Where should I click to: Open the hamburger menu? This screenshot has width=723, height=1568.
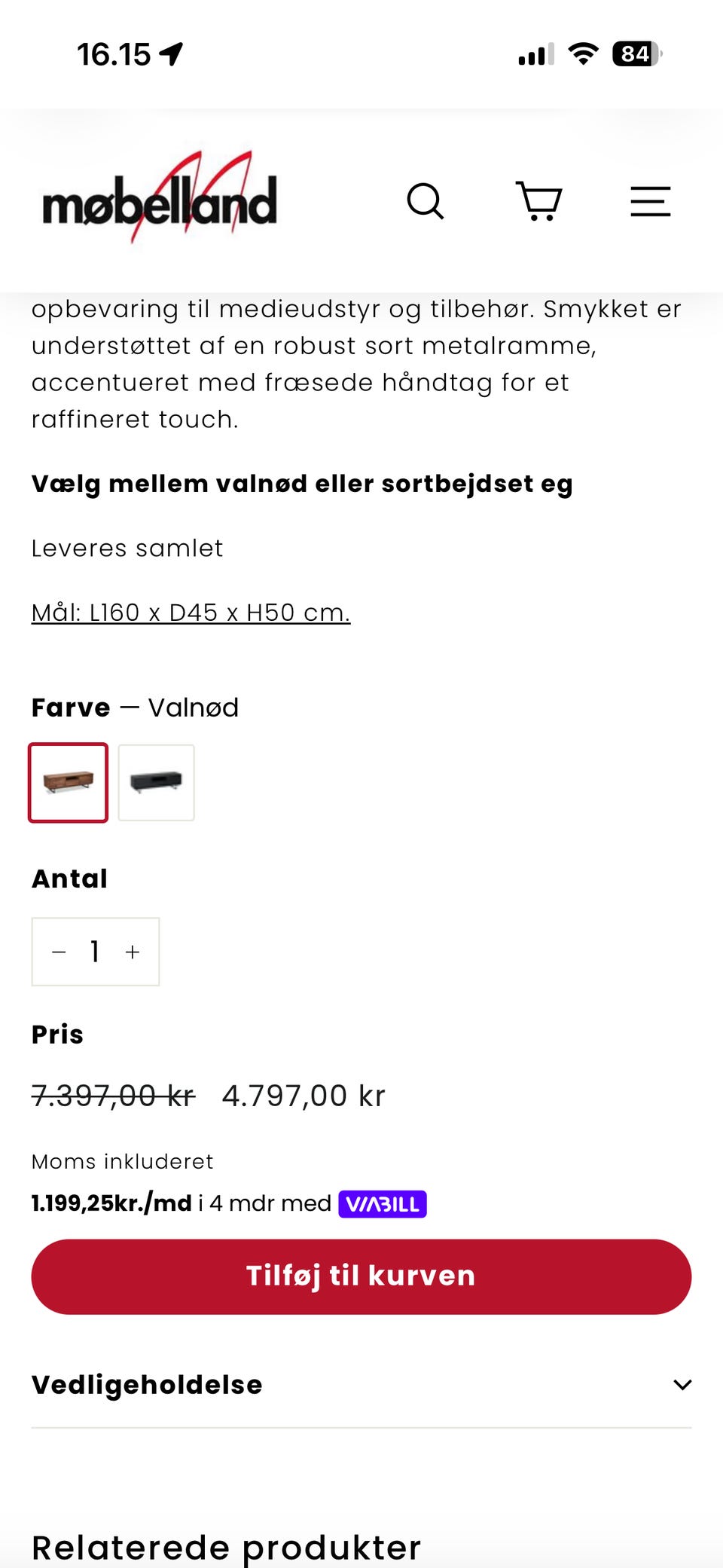pyautogui.click(x=650, y=201)
